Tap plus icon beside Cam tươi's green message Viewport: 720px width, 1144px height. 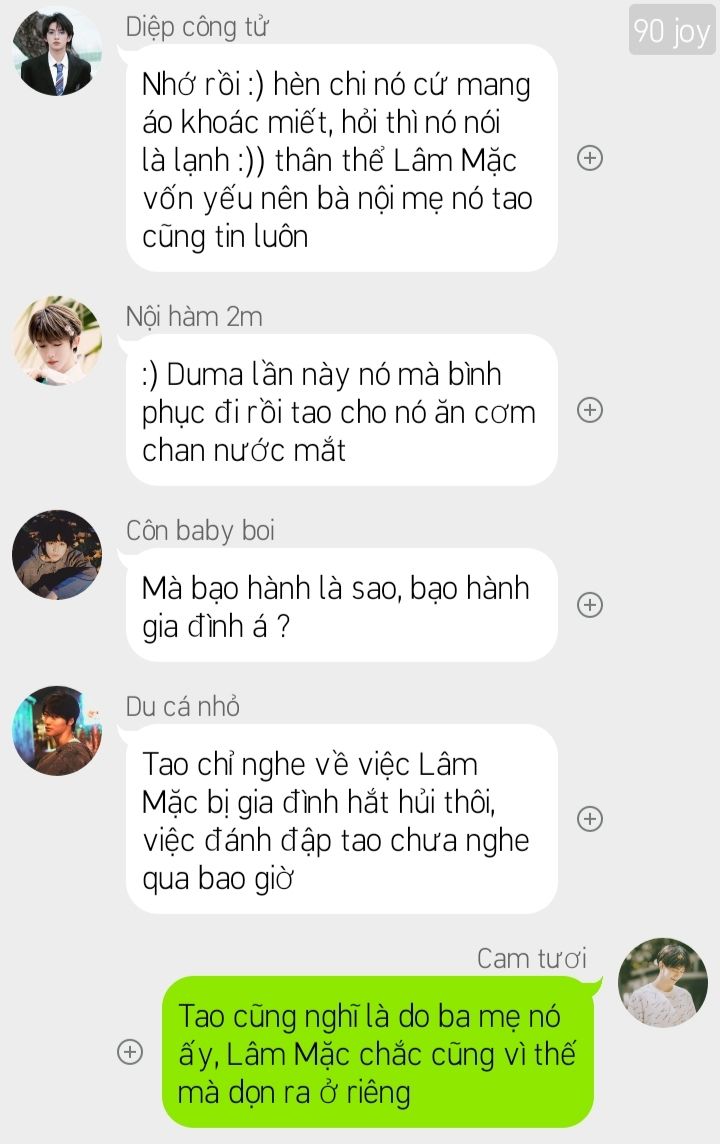click(129, 1051)
